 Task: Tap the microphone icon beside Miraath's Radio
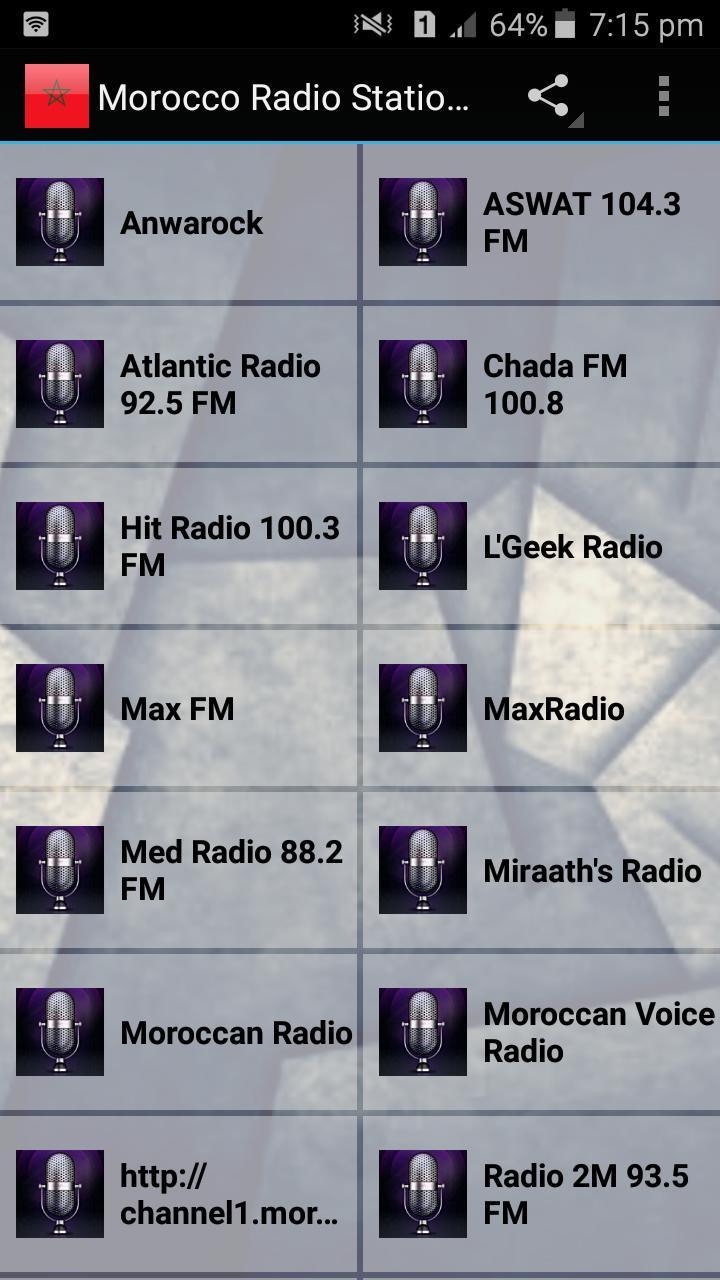[422, 870]
